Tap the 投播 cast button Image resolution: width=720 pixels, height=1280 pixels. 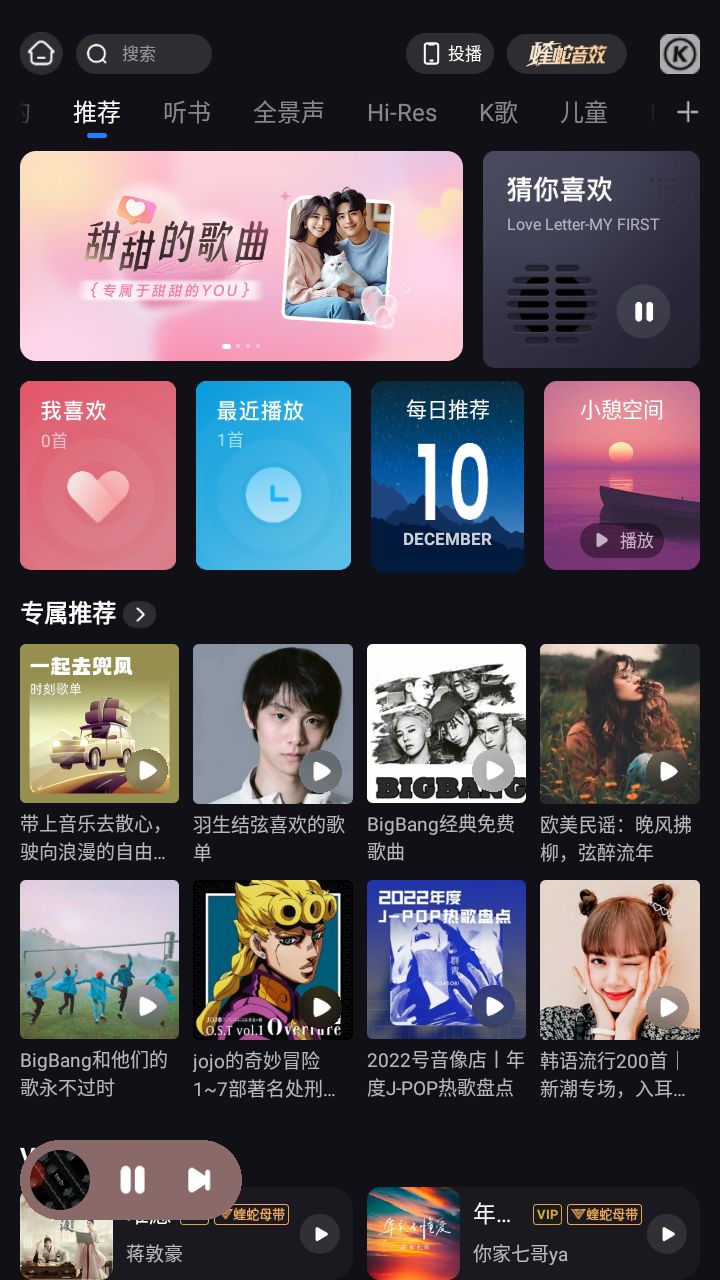(x=450, y=54)
